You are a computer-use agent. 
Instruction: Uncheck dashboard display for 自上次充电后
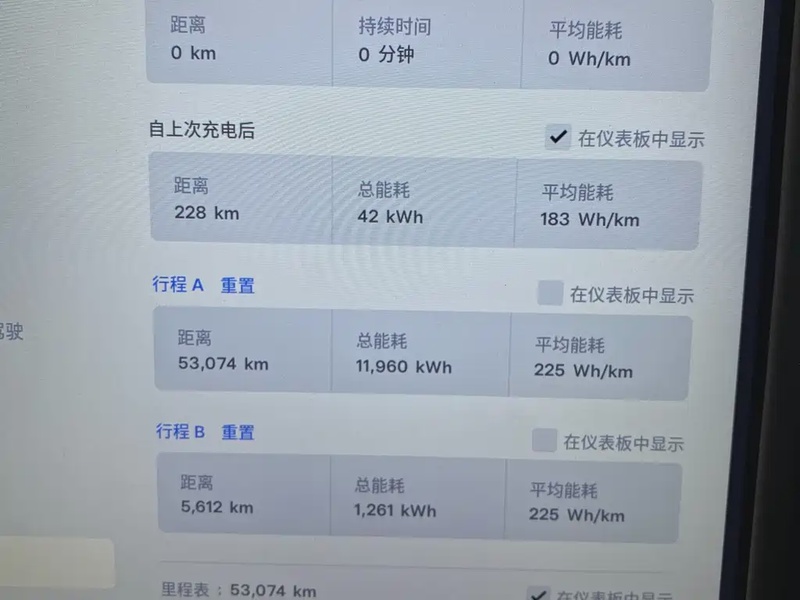tap(558, 138)
